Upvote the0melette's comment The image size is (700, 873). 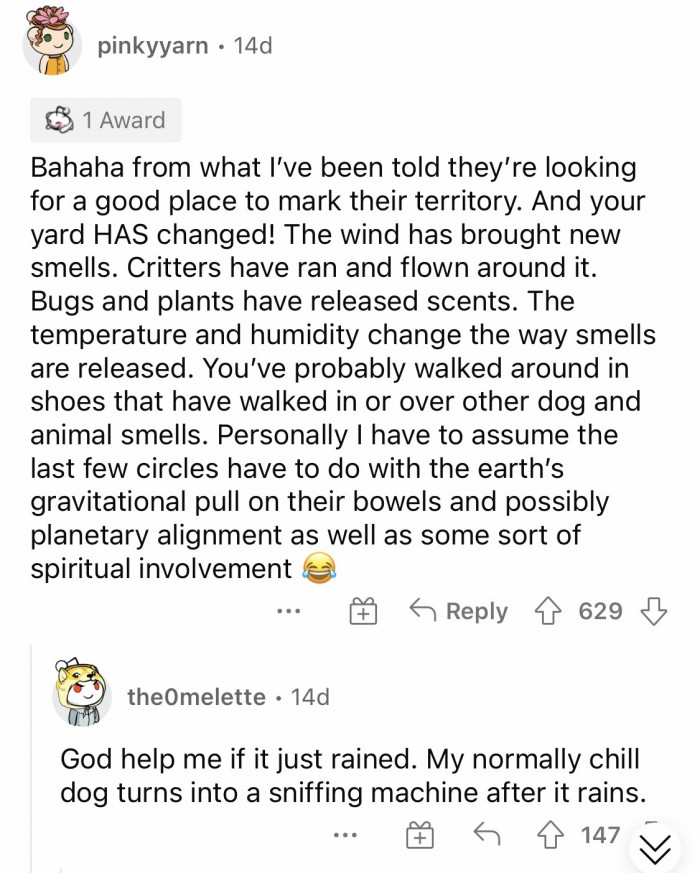click(x=550, y=835)
